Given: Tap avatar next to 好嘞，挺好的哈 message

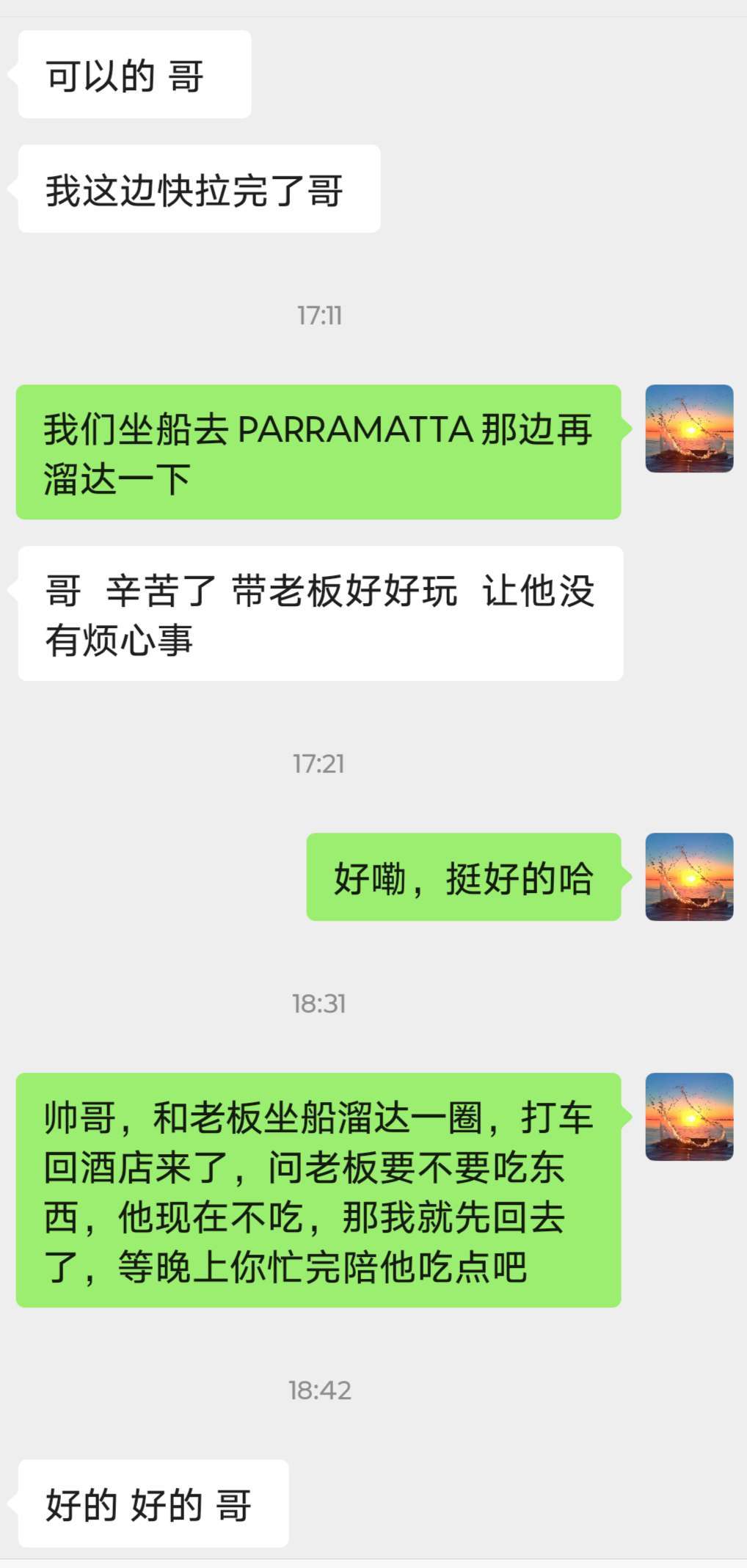Looking at the screenshot, I should tap(689, 876).
